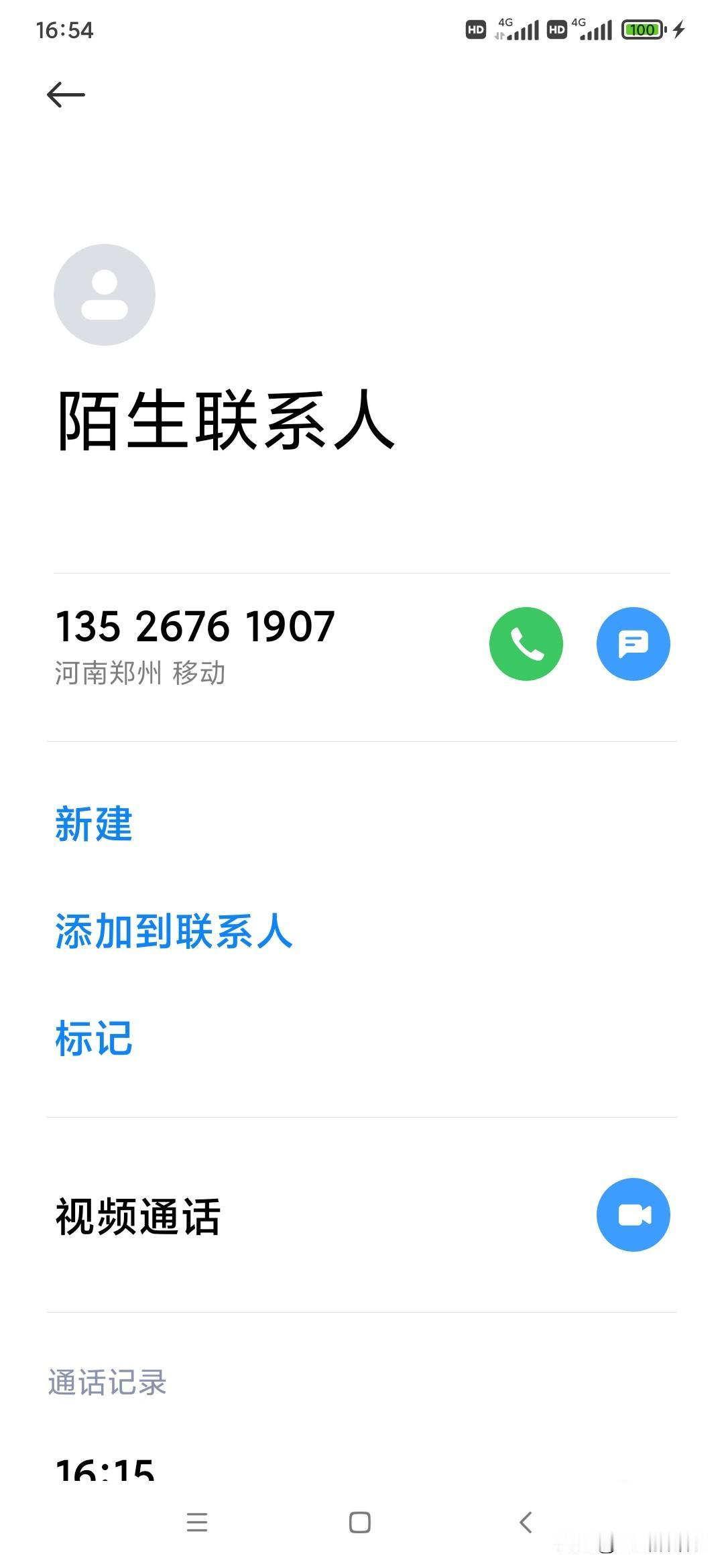Viewport: 724px width, 1568px height.
Task: Tap the 陌生联系人 title text
Action: point(225,417)
